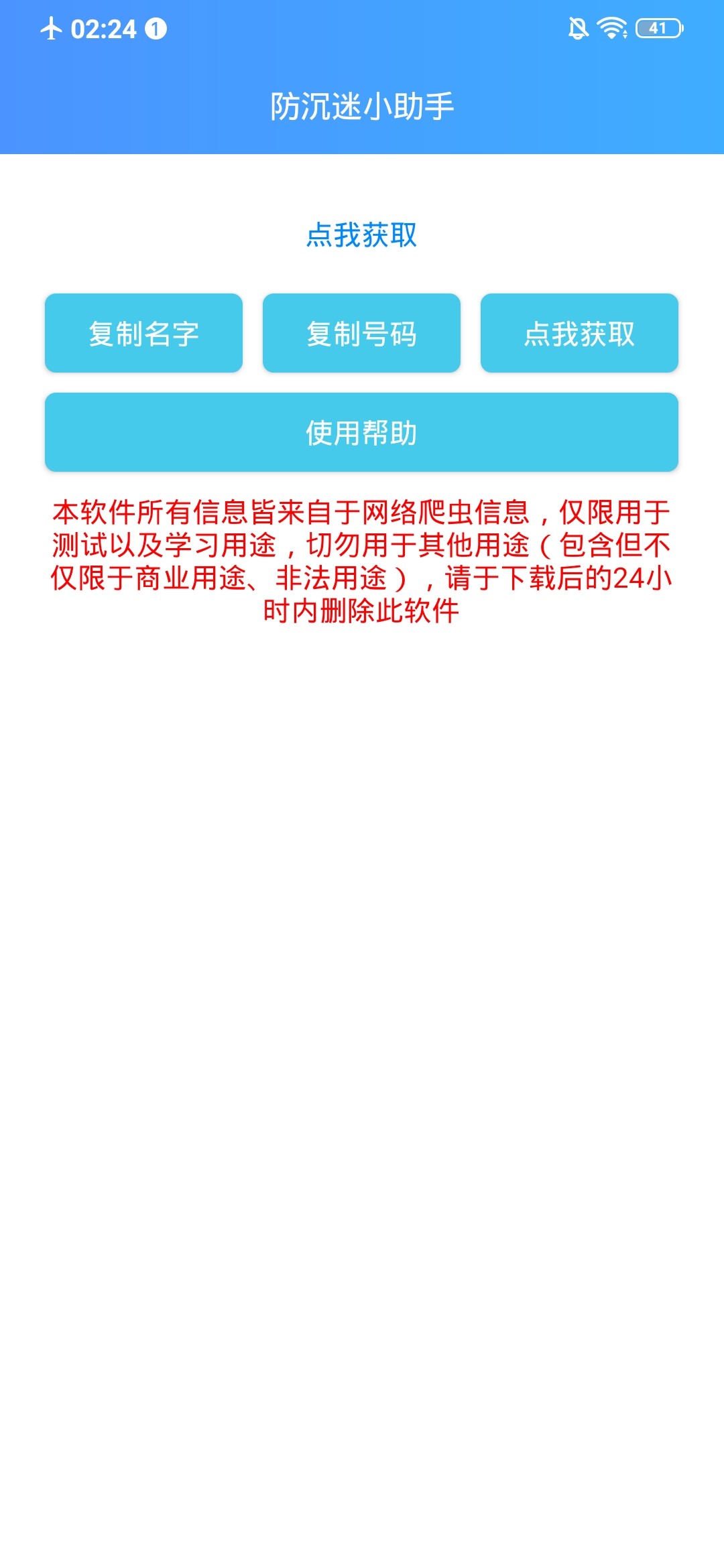Viewport: 724px width, 1568px height.
Task: Tap the battery indicator showing 41
Action: click(658, 29)
